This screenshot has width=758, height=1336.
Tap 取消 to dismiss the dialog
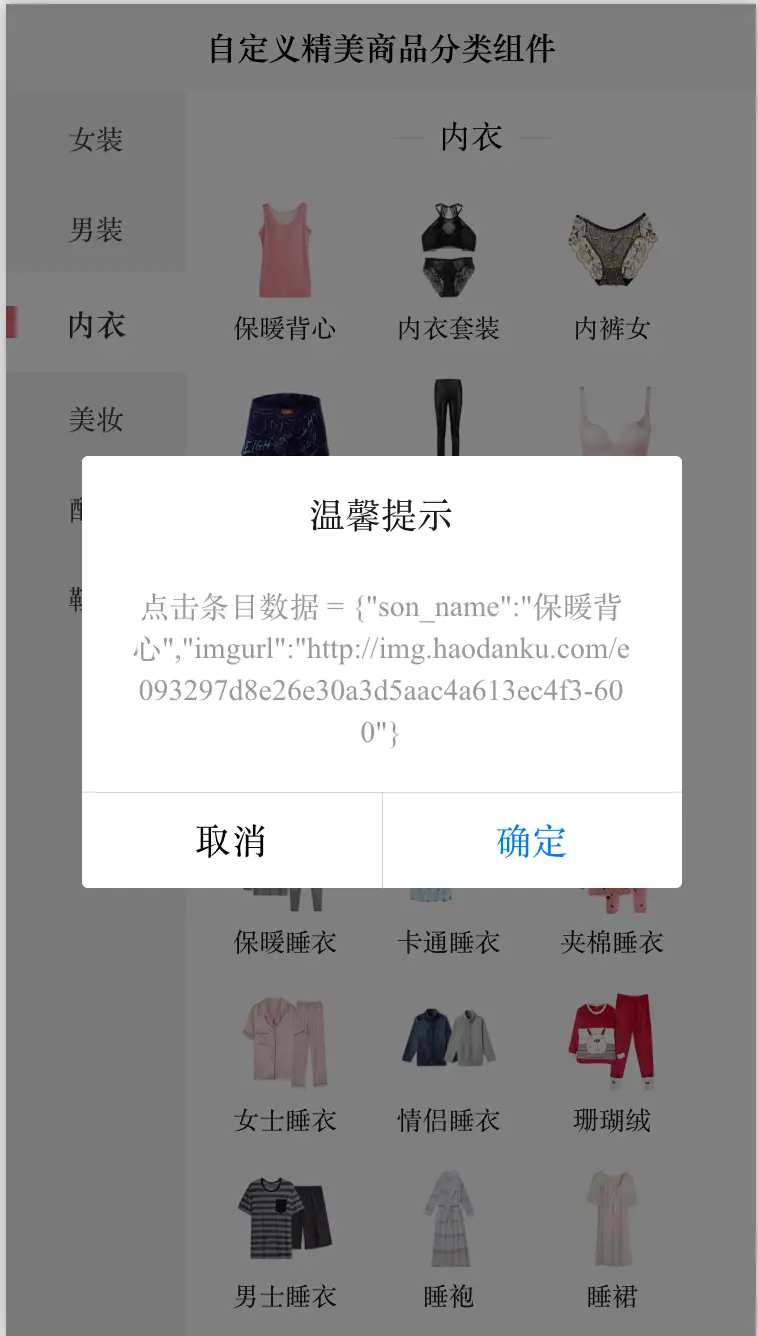pyautogui.click(x=231, y=841)
